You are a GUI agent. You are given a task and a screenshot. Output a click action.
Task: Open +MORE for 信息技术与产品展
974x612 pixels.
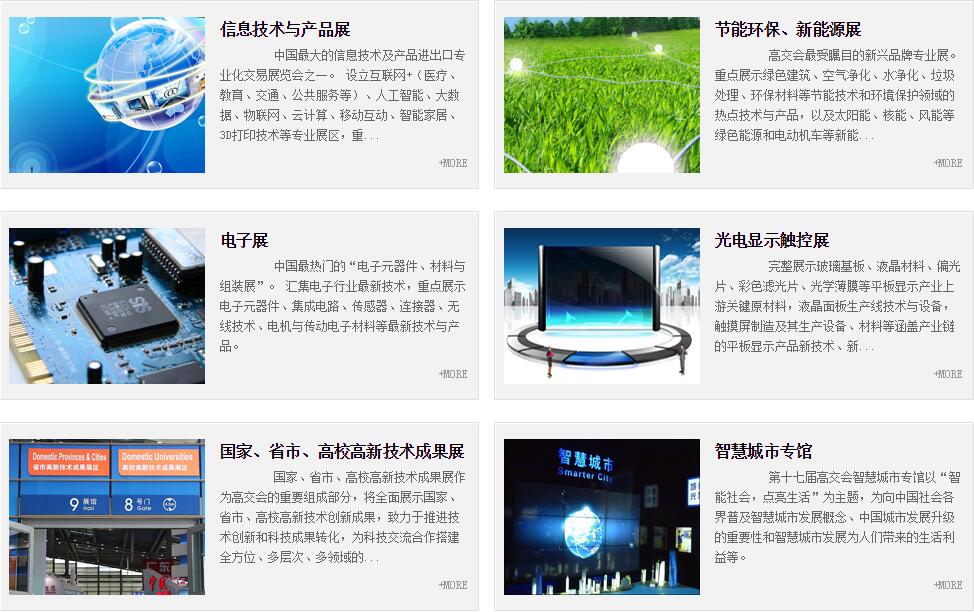pyautogui.click(x=452, y=163)
